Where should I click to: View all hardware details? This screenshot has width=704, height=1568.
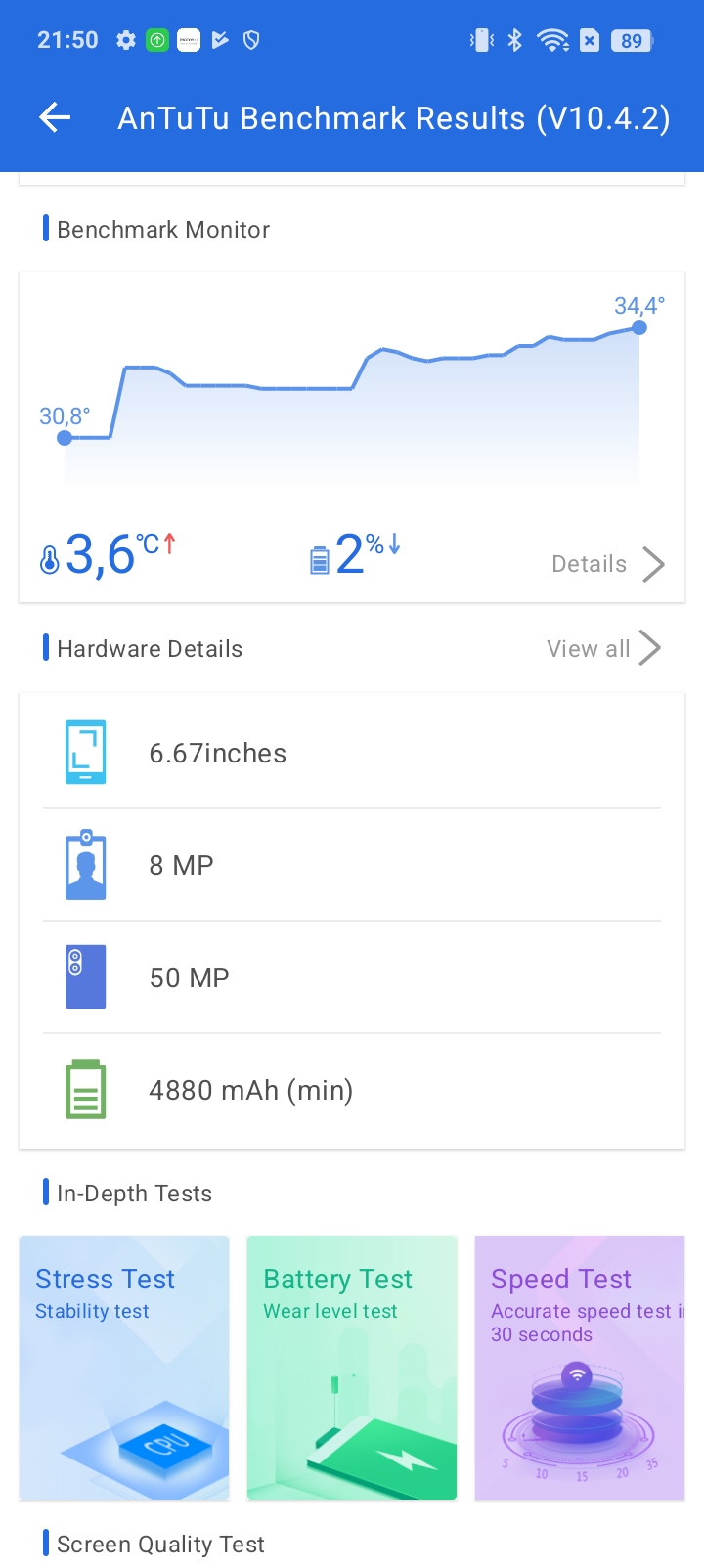(603, 648)
